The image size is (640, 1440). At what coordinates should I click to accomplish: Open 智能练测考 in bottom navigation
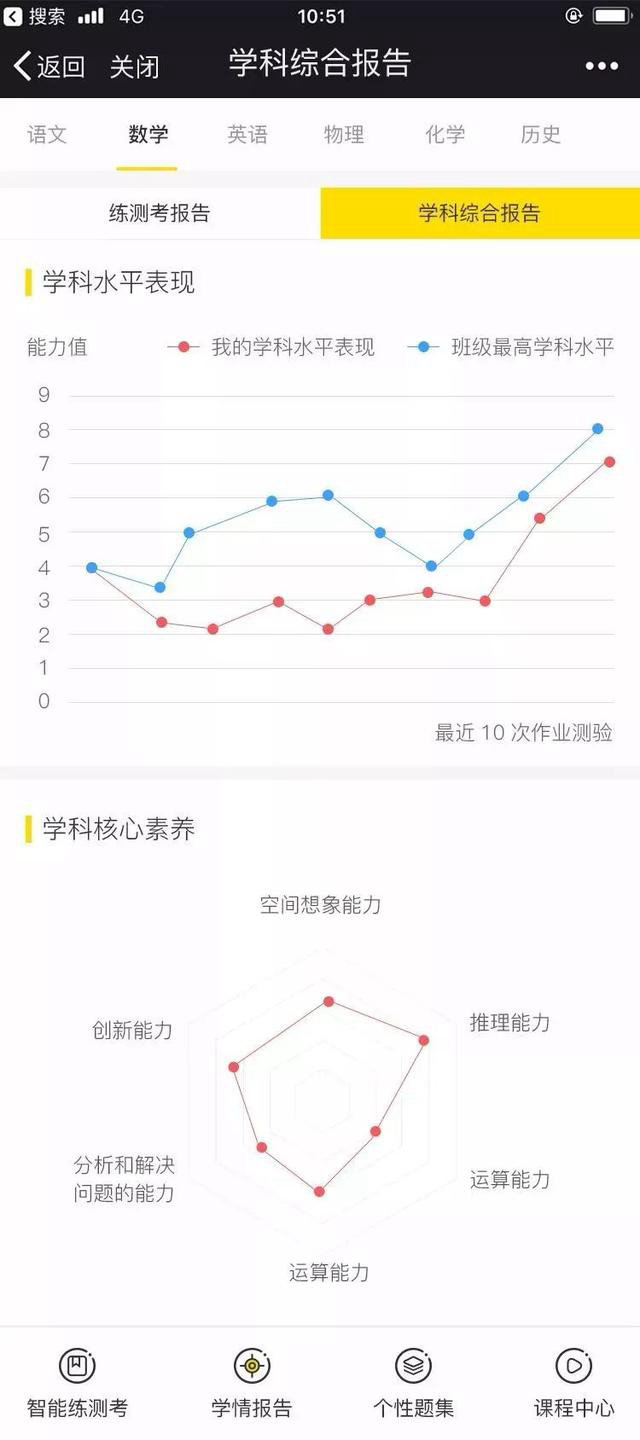tap(77, 1384)
